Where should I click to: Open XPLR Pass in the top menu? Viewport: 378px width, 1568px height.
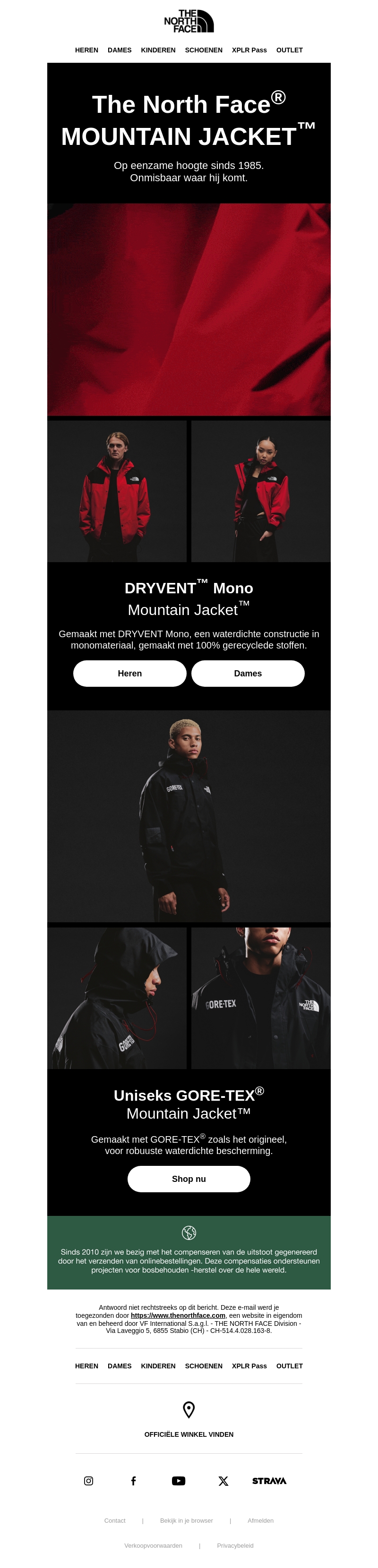[x=249, y=50]
